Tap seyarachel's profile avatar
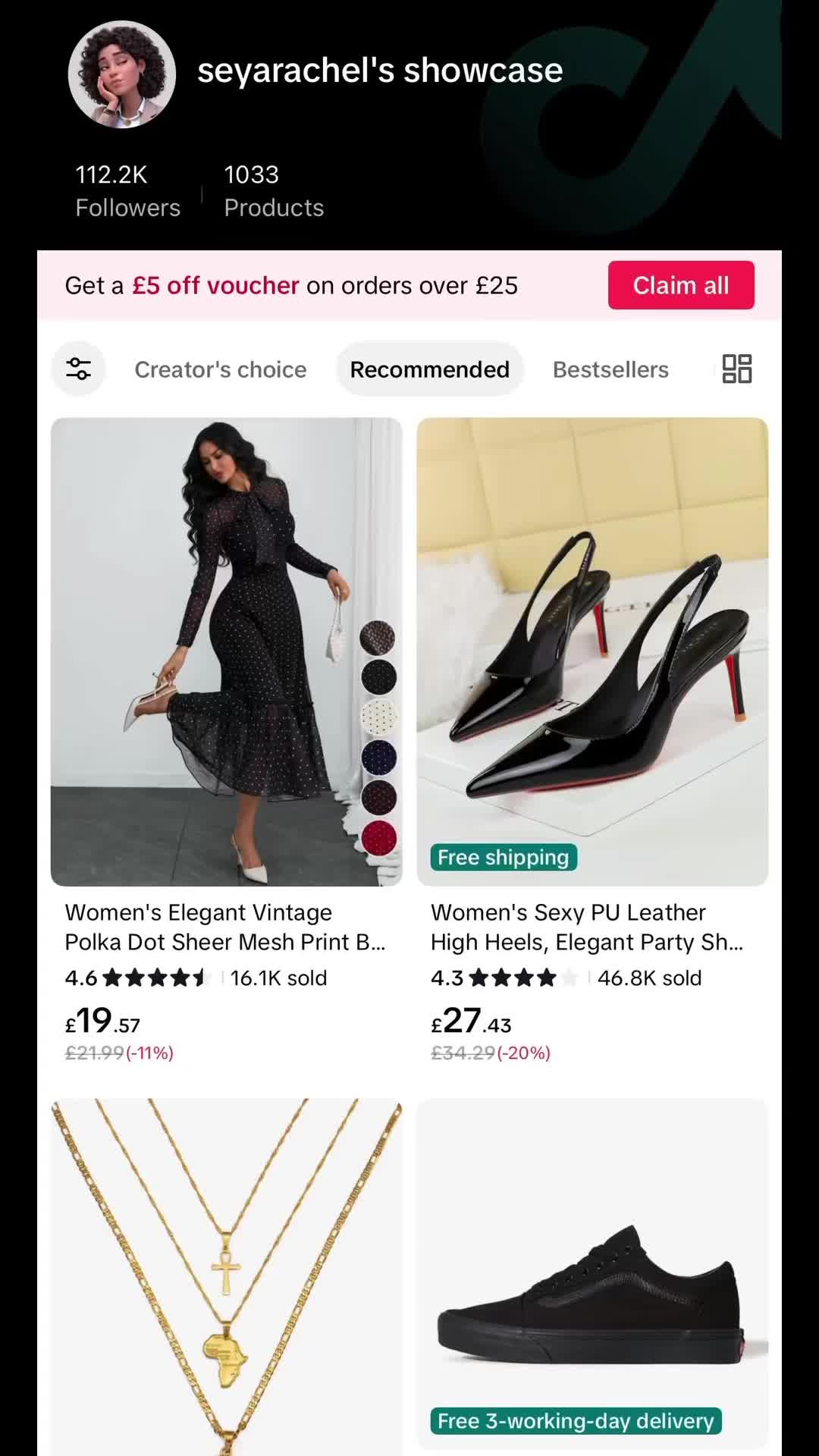Viewport: 819px width, 1456px height. [122, 74]
